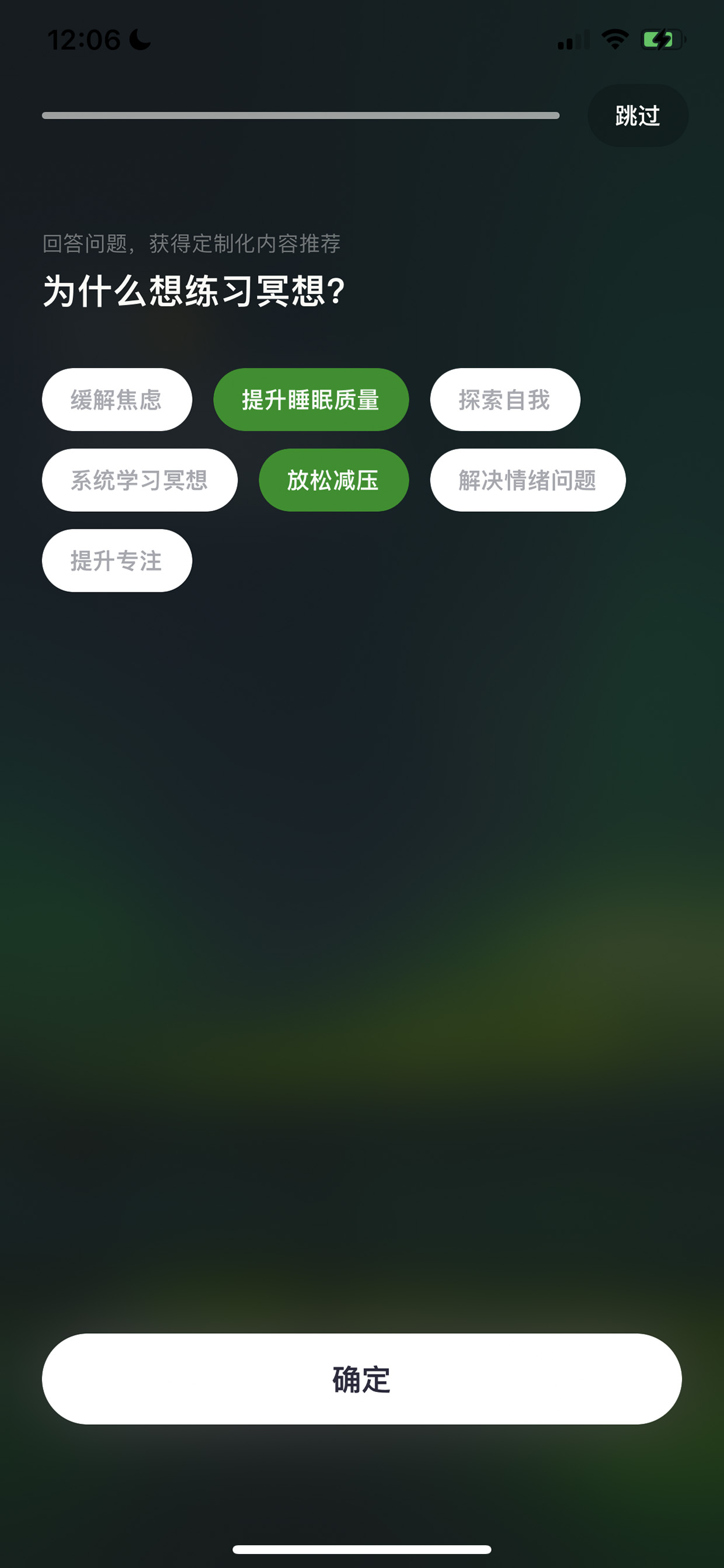This screenshot has width=724, height=1568.
Task: Deselect the 提升睡眠质量 chip
Action: click(311, 400)
